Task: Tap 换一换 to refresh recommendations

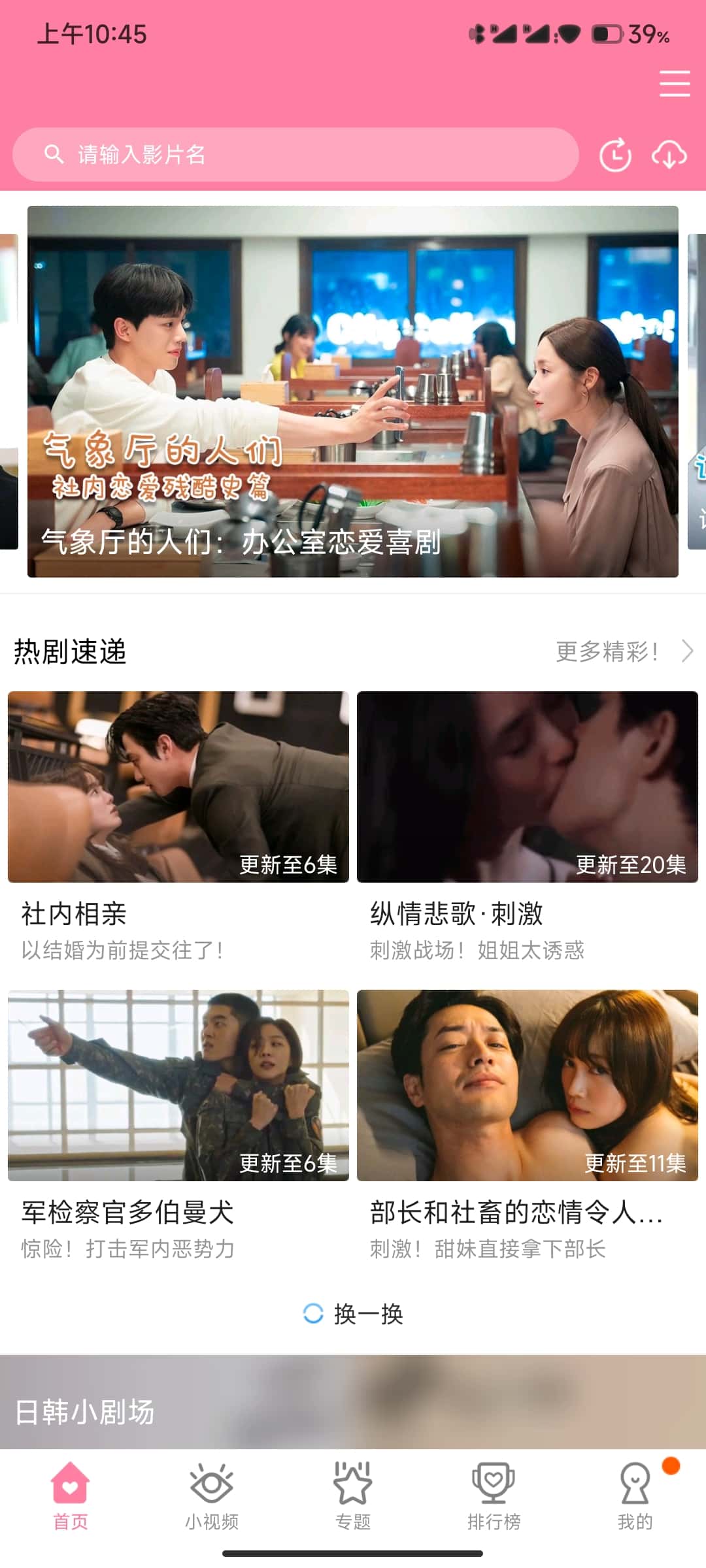Action: click(x=354, y=1314)
